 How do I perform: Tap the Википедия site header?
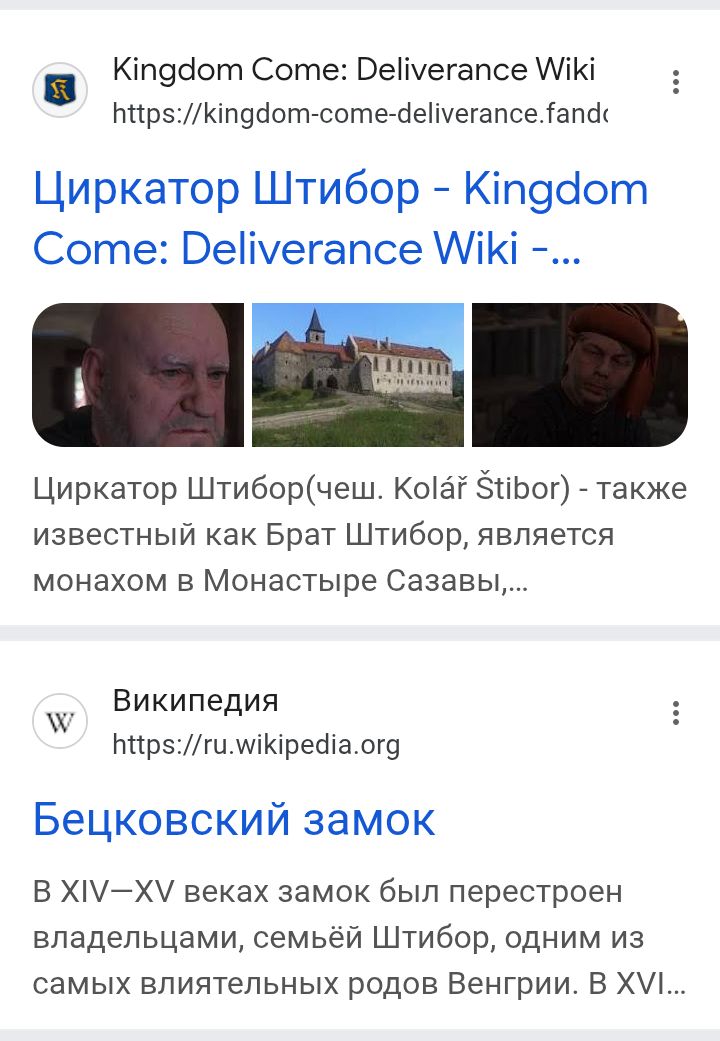click(x=217, y=722)
